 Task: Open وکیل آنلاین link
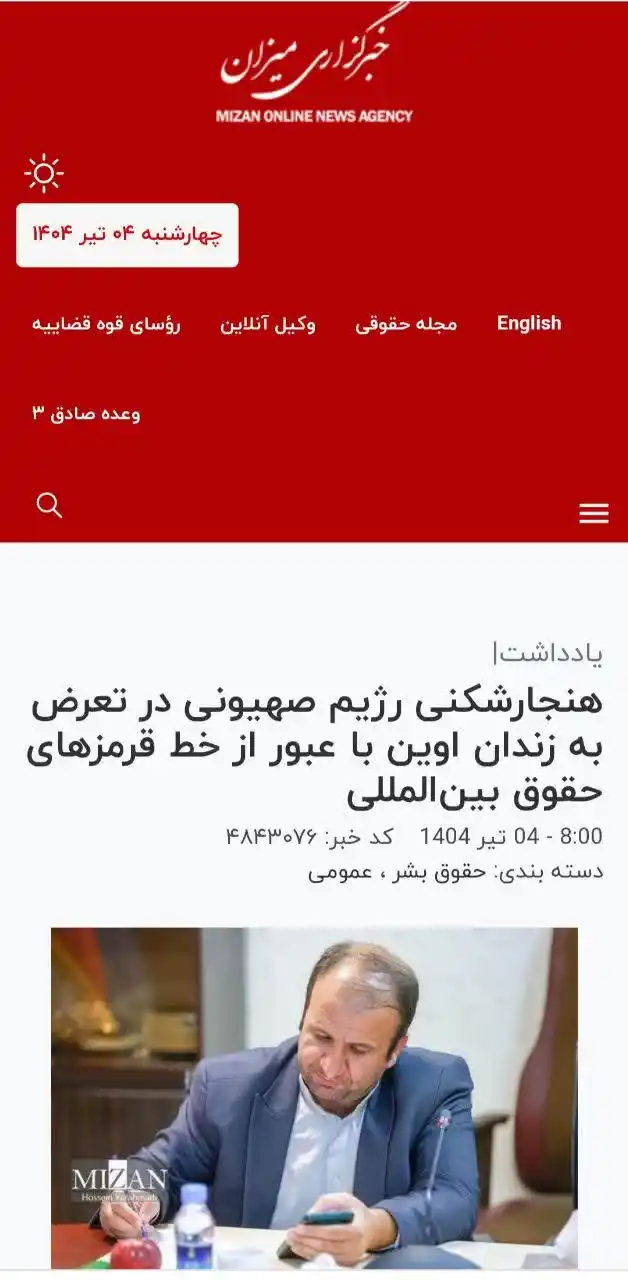(x=268, y=324)
